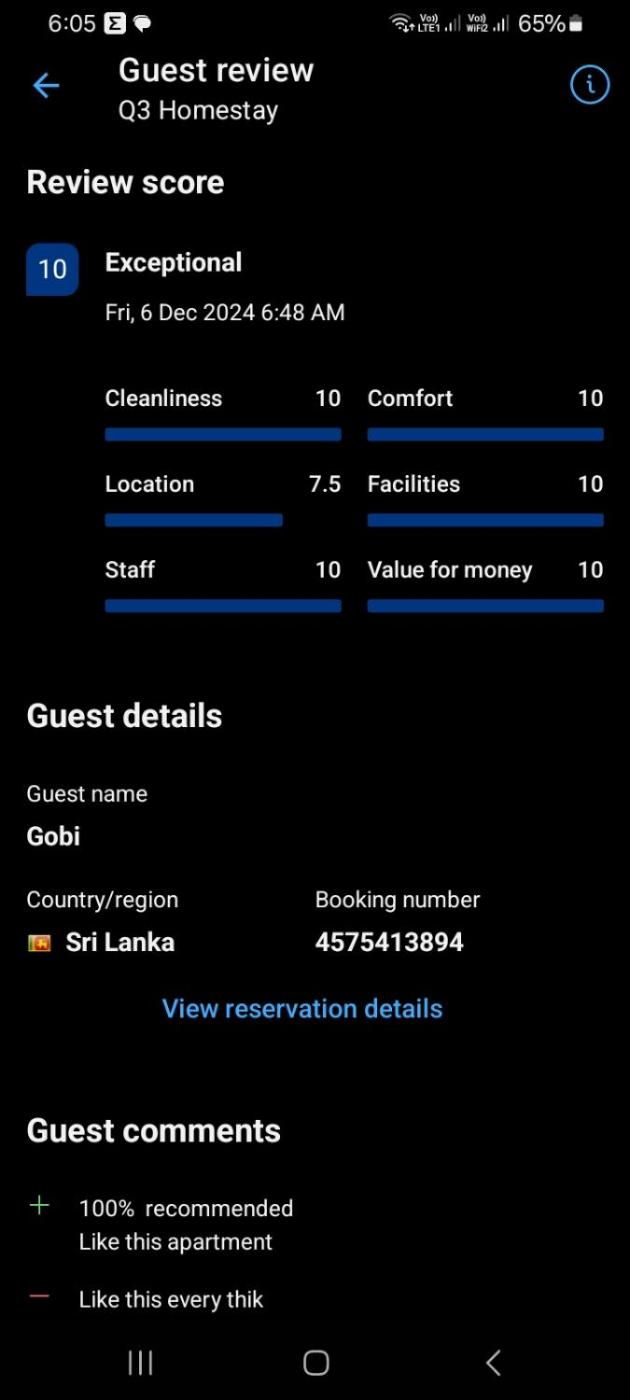
Task: View reservation details
Action: (x=302, y=1008)
